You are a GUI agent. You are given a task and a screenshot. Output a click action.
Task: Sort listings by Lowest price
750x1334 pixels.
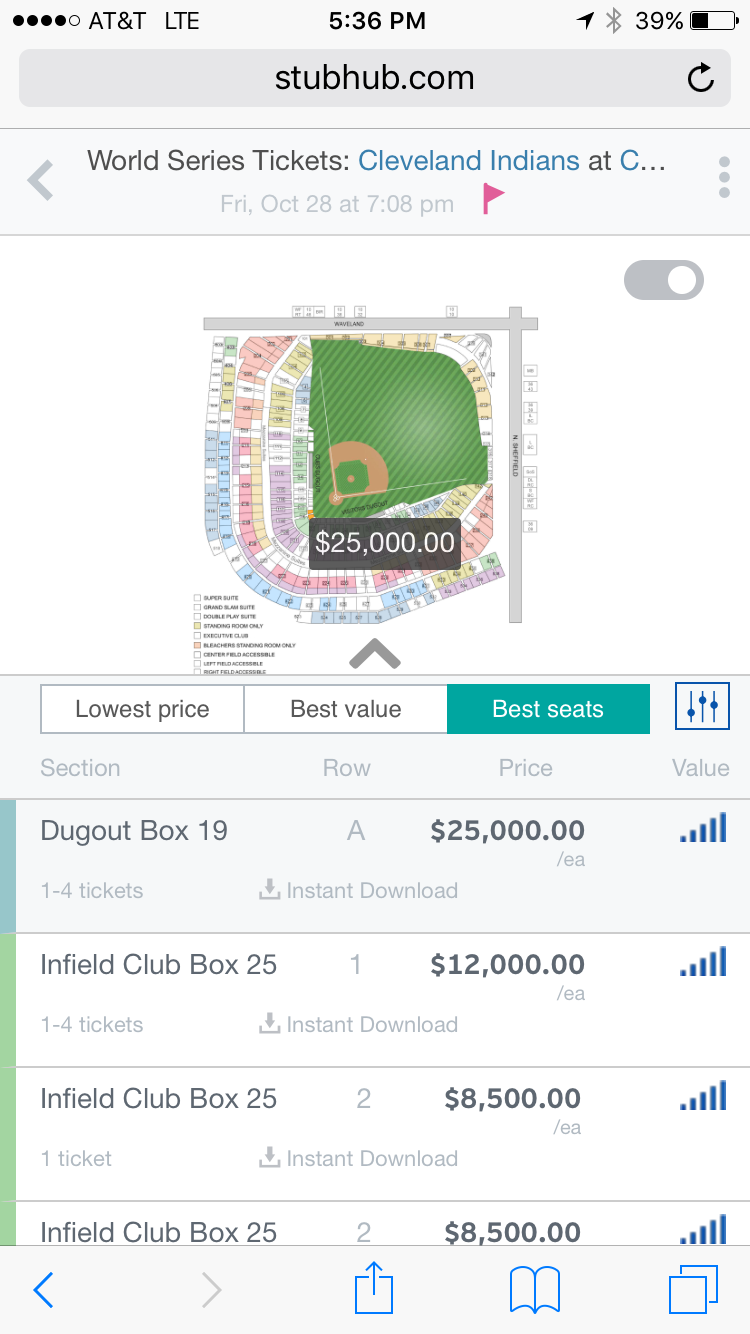(142, 709)
